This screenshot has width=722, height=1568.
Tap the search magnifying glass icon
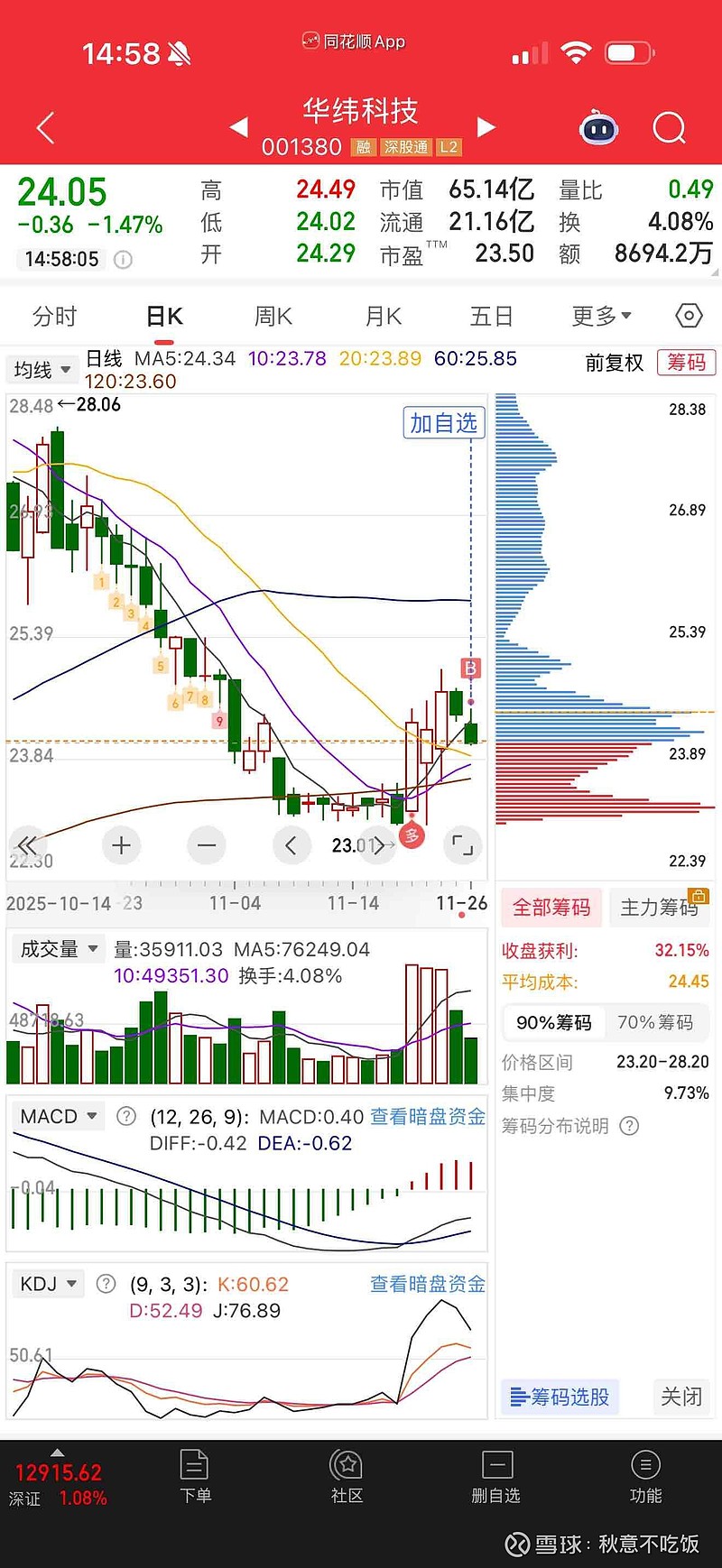[x=669, y=128]
